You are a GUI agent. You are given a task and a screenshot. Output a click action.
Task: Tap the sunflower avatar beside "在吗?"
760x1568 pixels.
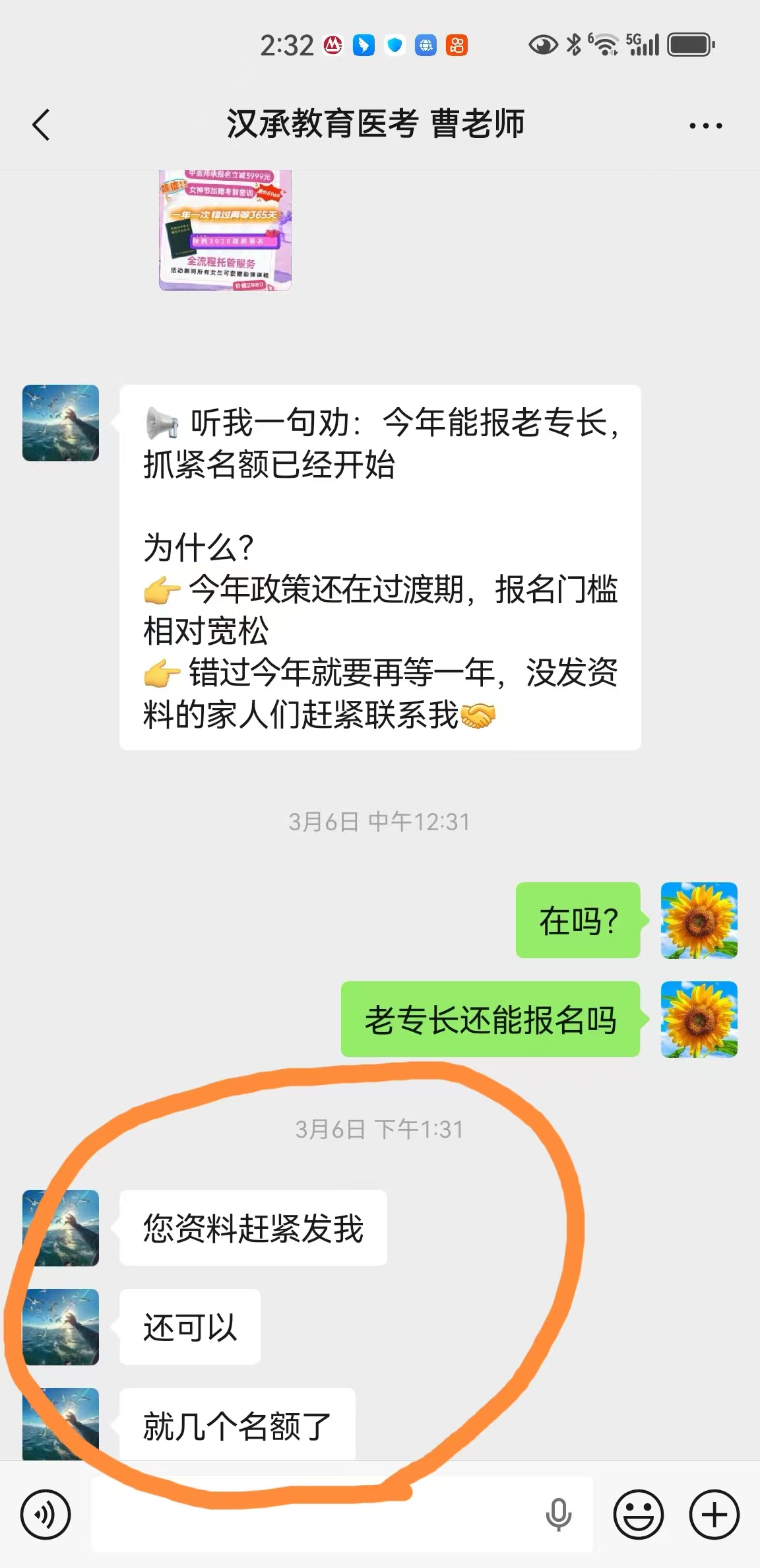point(699,920)
